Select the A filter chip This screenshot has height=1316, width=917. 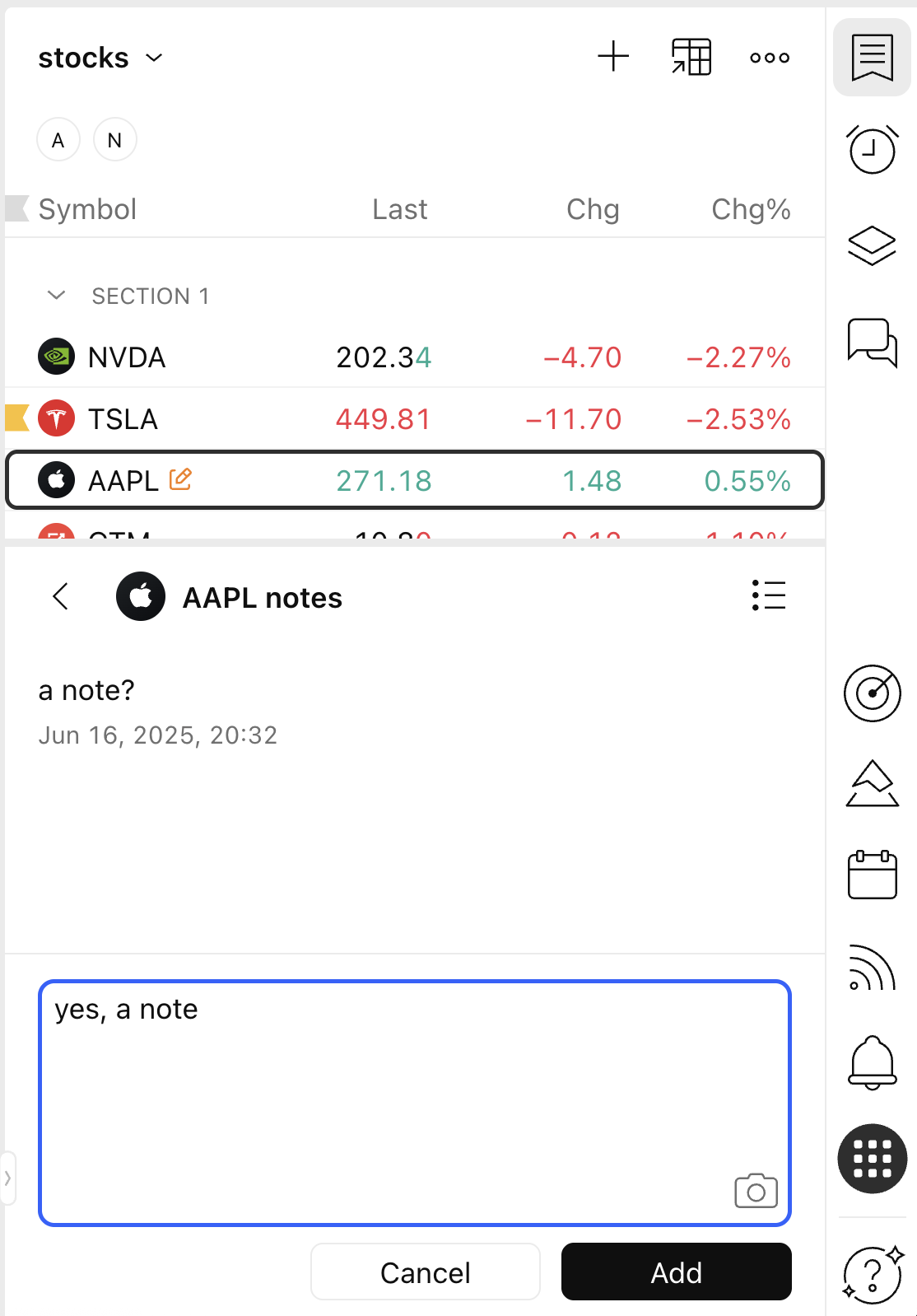[x=58, y=140]
